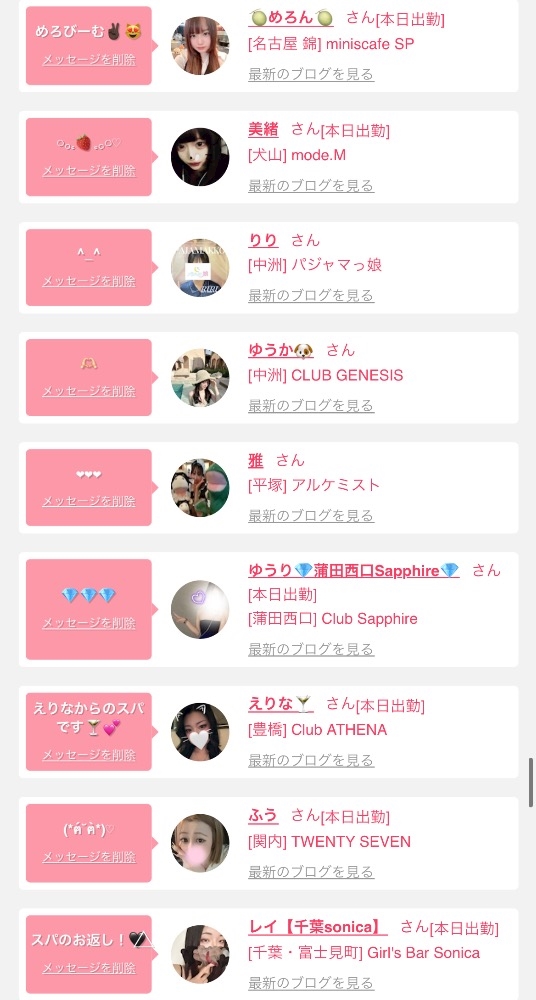Delete the スパのお返し message
This screenshot has height=1000, width=536.
click(89, 968)
